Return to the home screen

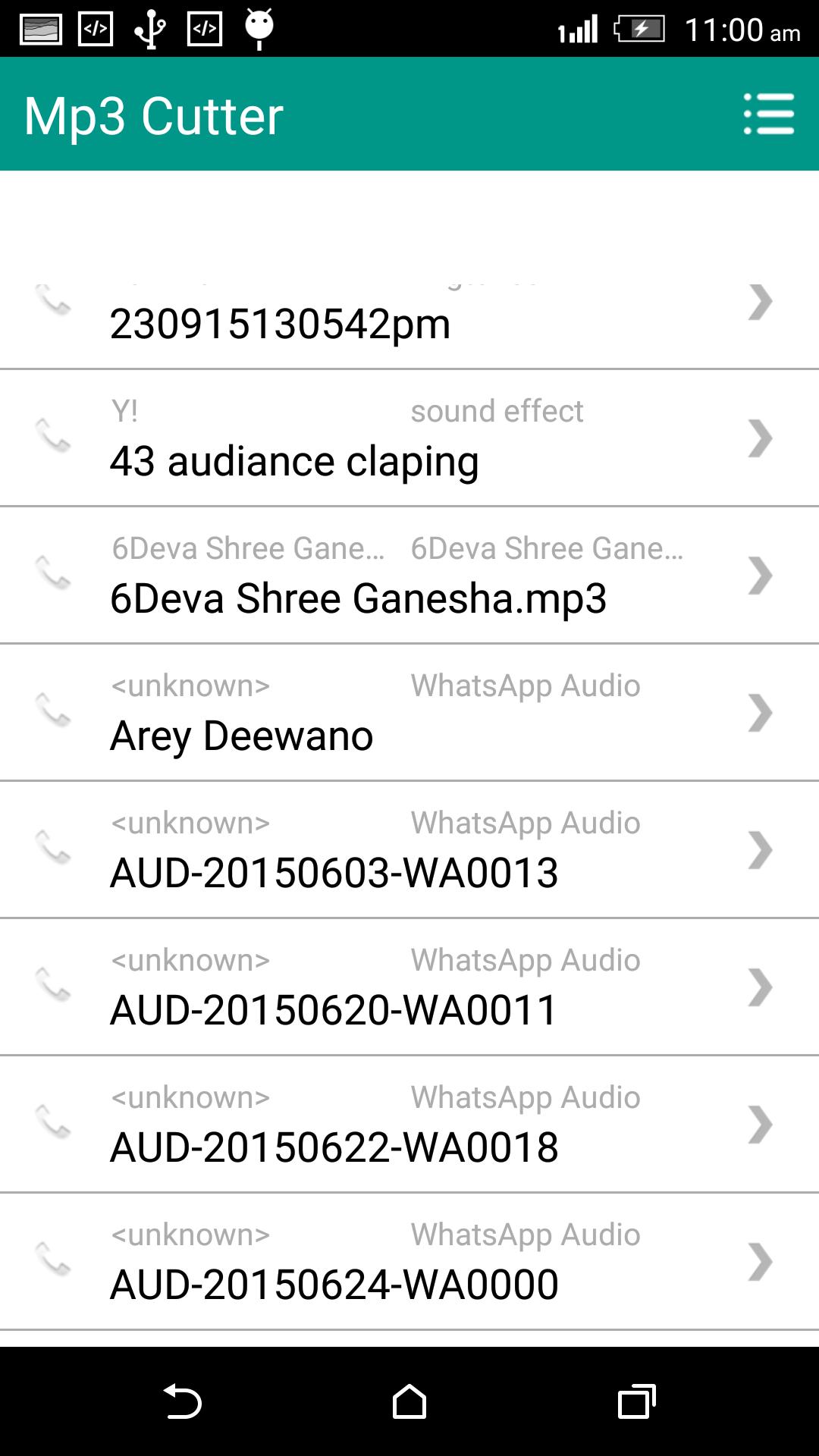click(x=409, y=1401)
